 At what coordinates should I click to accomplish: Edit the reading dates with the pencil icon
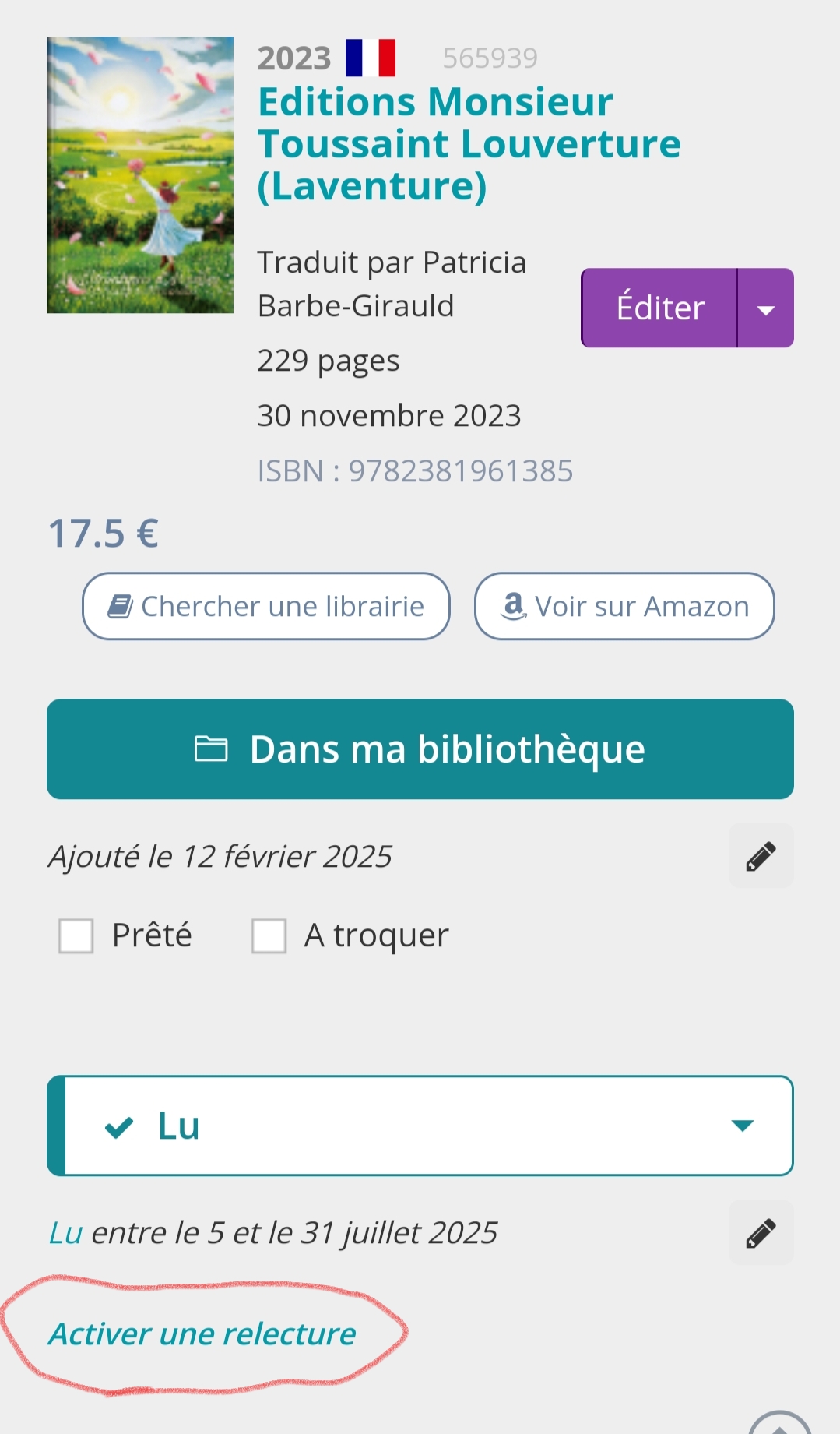pos(761,1233)
